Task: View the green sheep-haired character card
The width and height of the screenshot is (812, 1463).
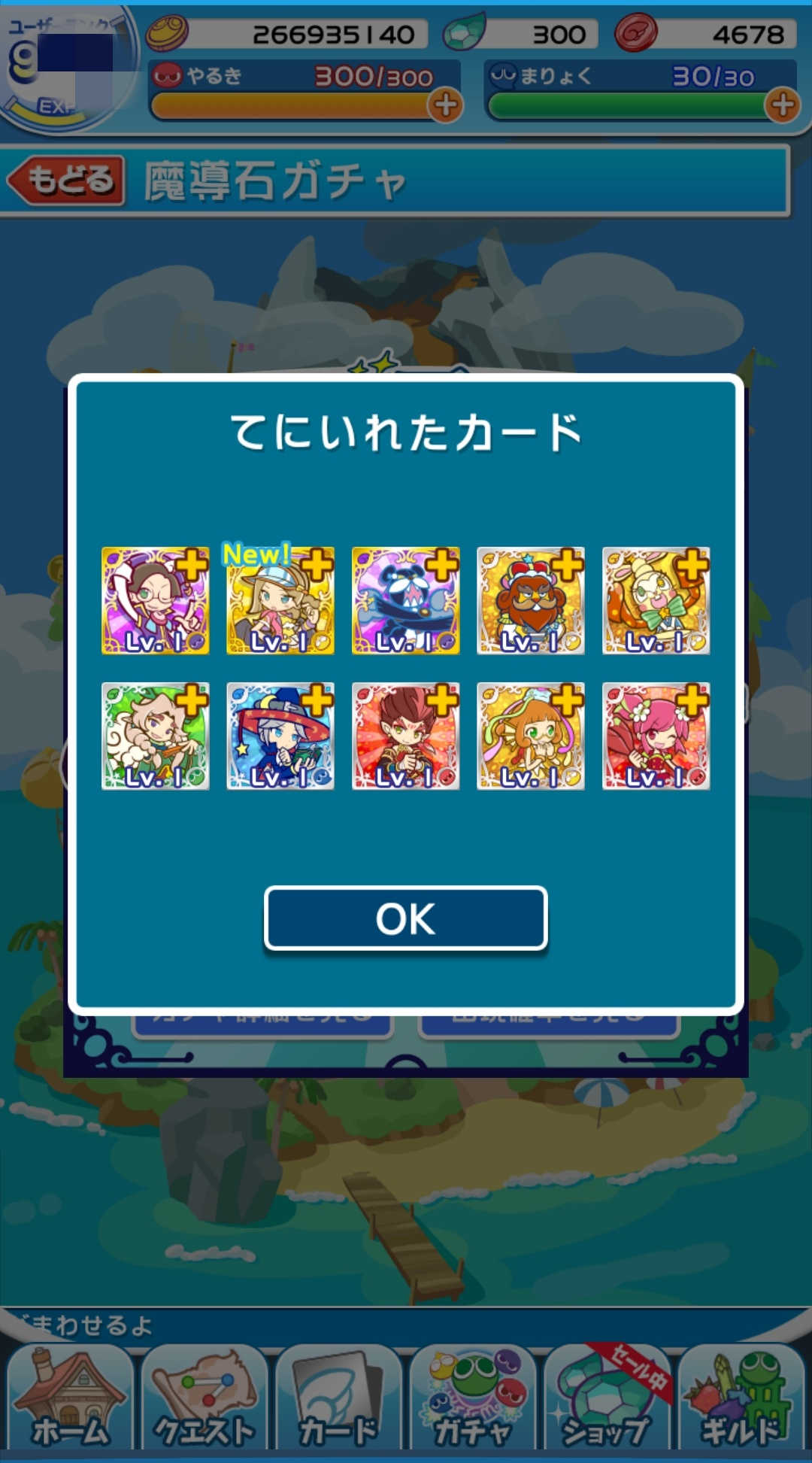Action: click(x=155, y=736)
